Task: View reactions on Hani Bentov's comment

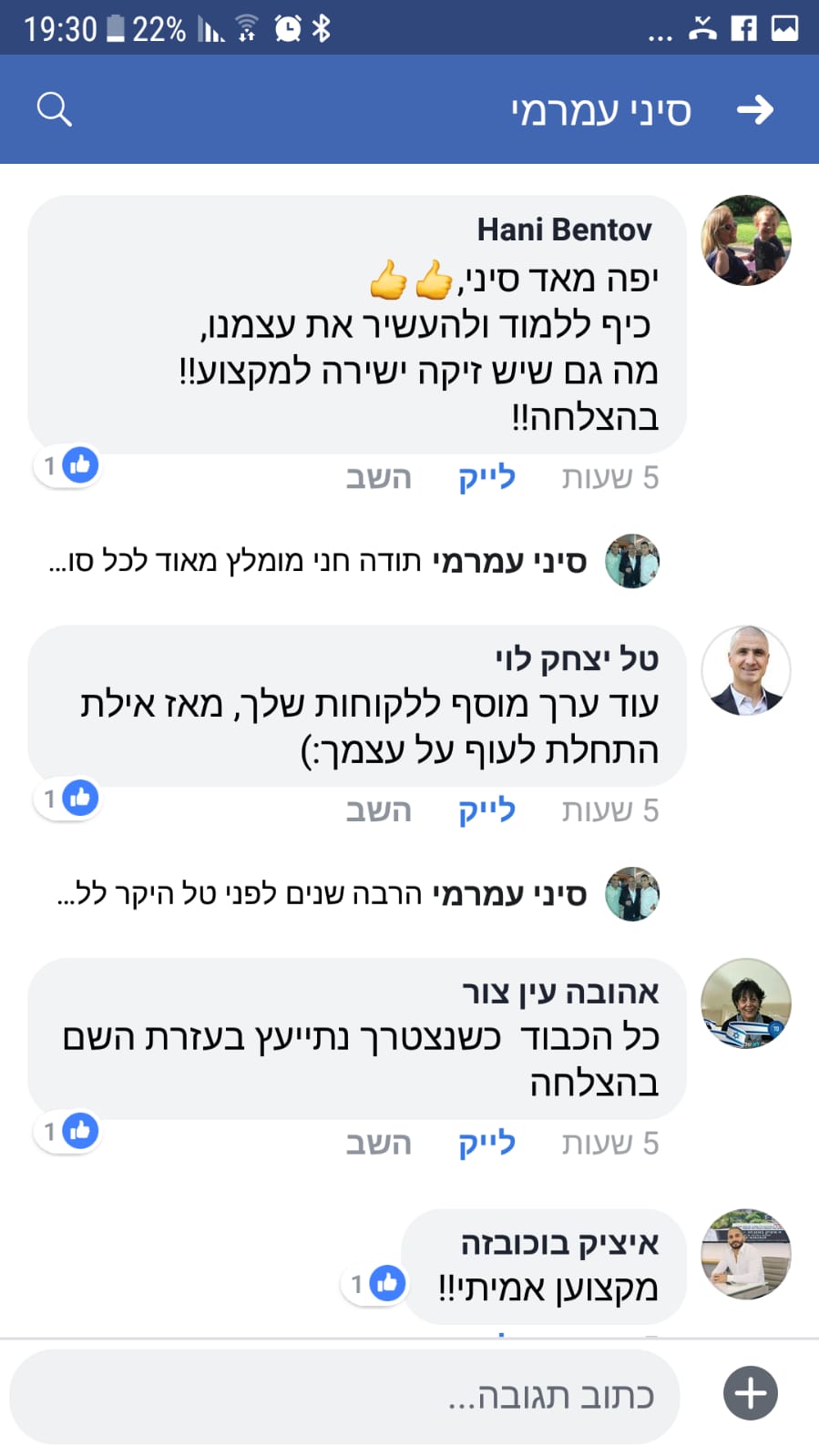Action: pyautogui.click(x=69, y=465)
